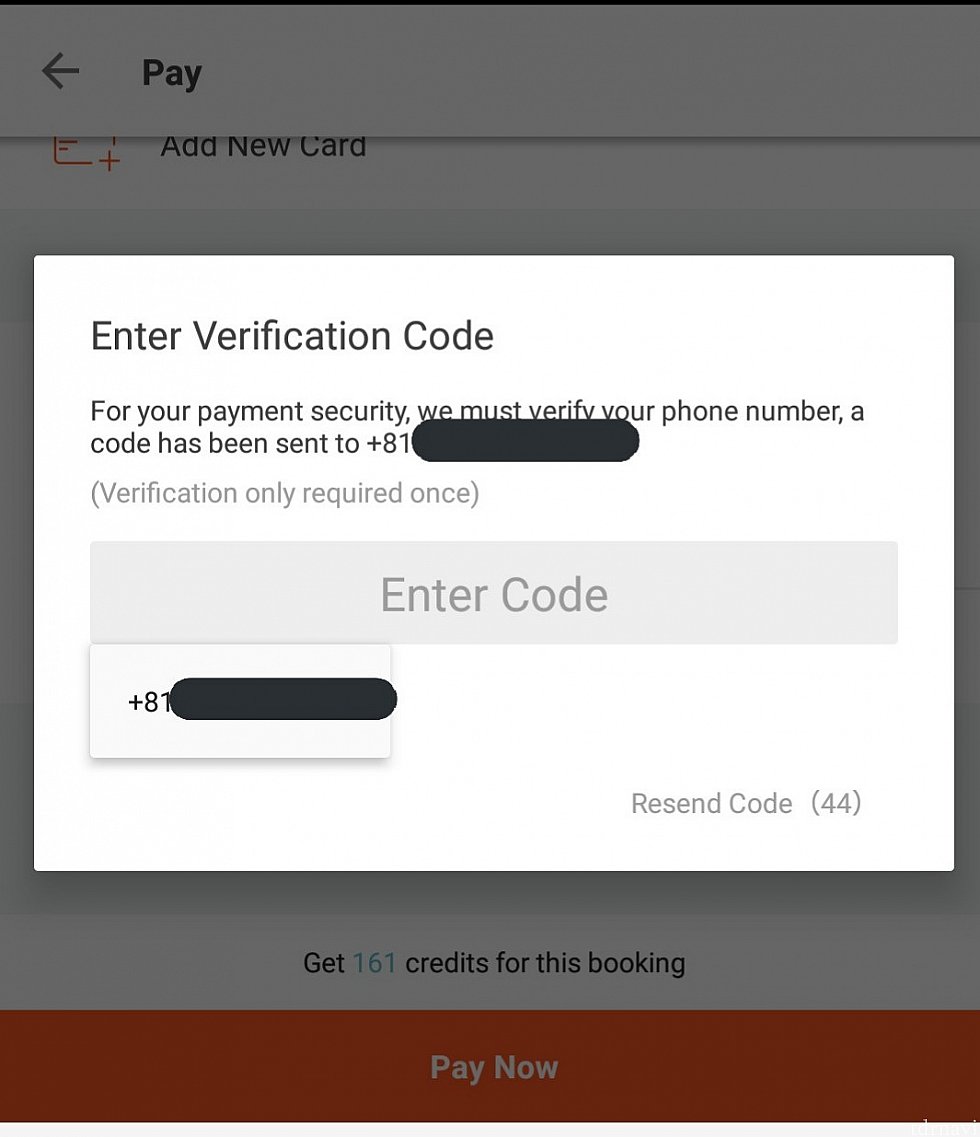Screen dimensions: 980x1137
Task: Tap the Pay Now button
Action: coord(493,1067)
